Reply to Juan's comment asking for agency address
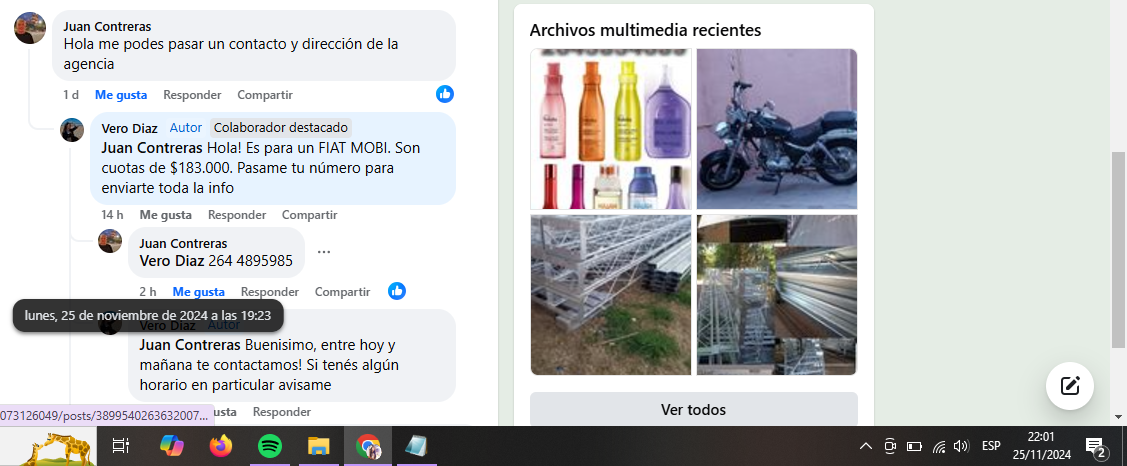Image resolution: width=1127 pixels, height=466 pixels. 192,95
